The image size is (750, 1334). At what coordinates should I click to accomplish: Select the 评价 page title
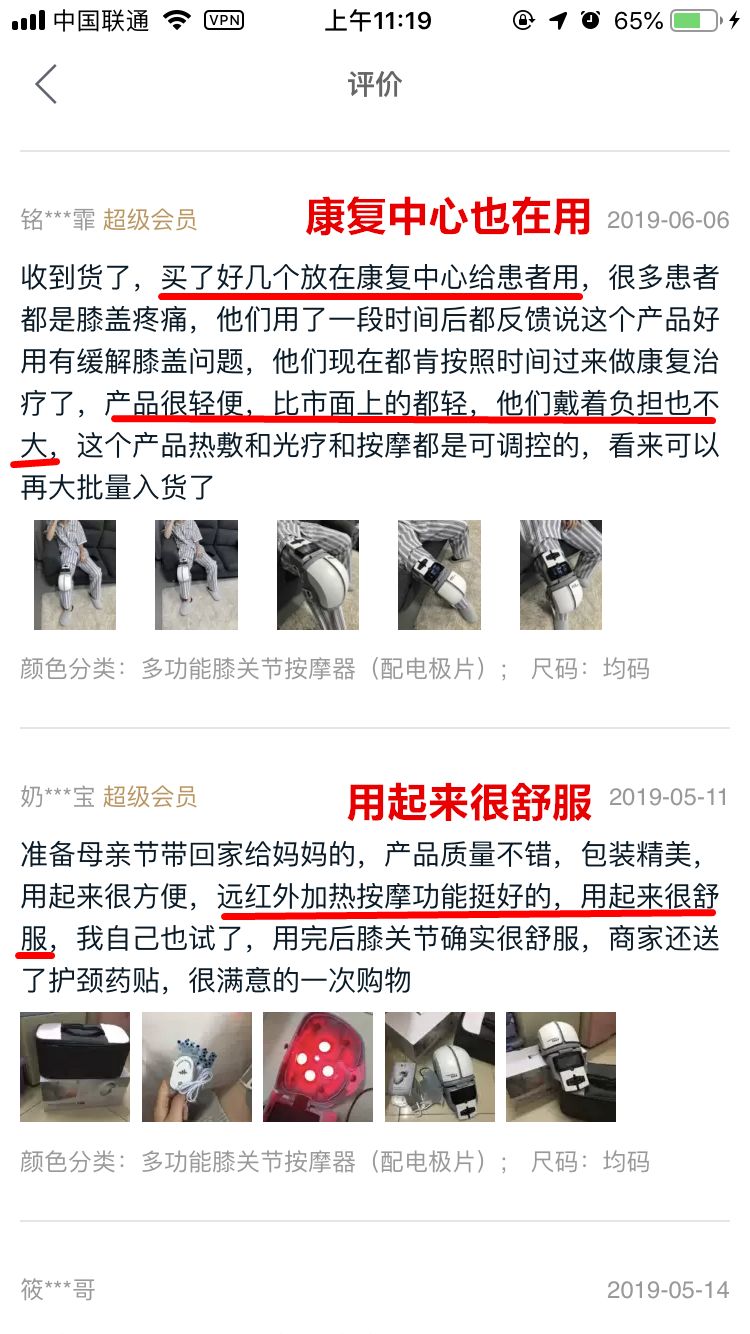click(375, 84)
